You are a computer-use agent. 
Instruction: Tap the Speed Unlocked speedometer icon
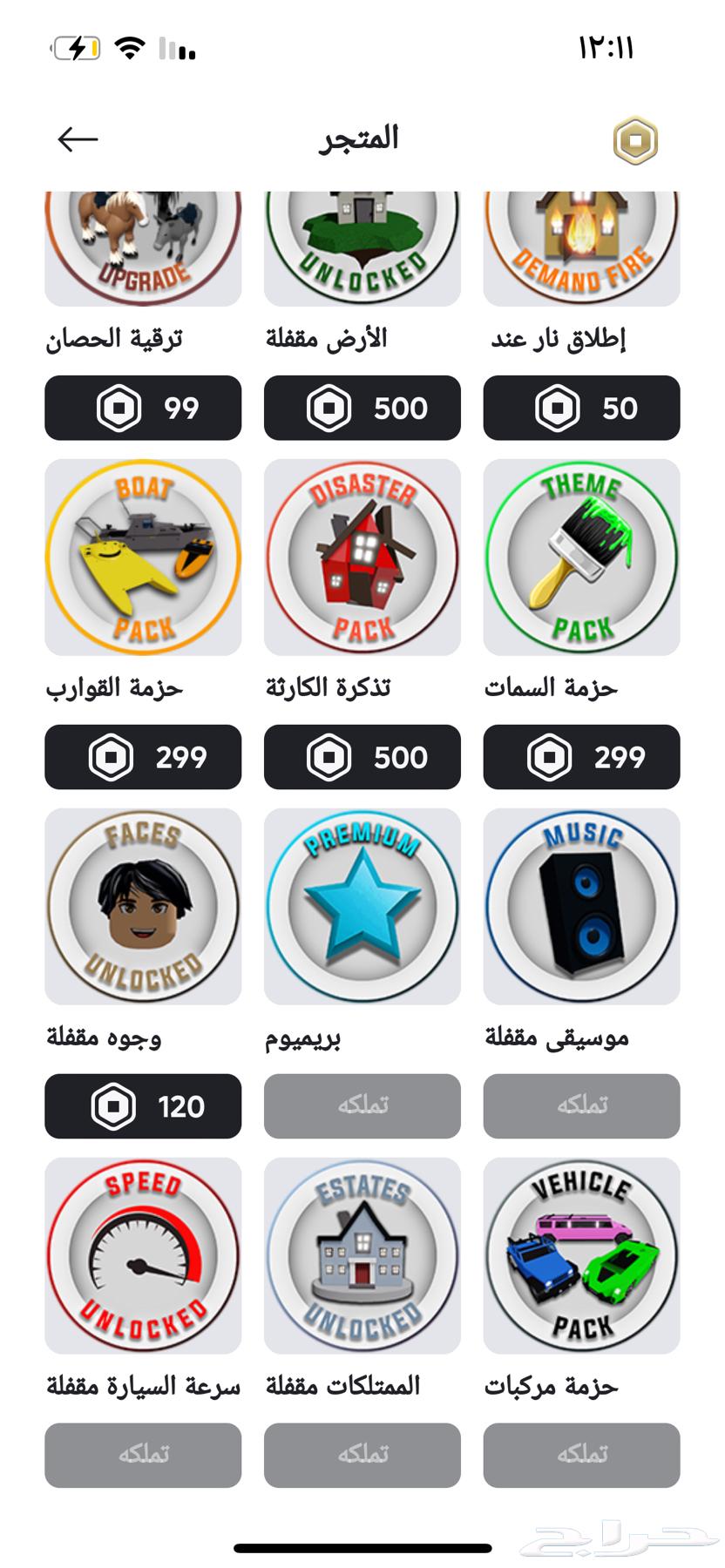142,1255
